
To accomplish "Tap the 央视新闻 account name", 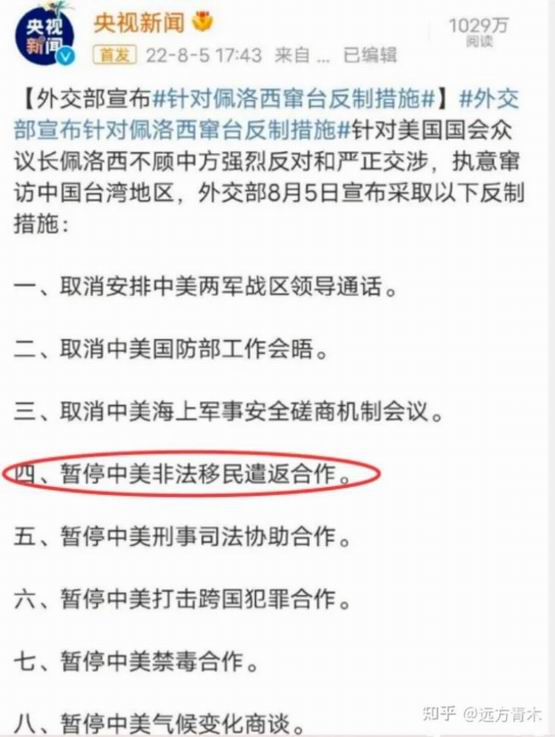I will (139, 23).
